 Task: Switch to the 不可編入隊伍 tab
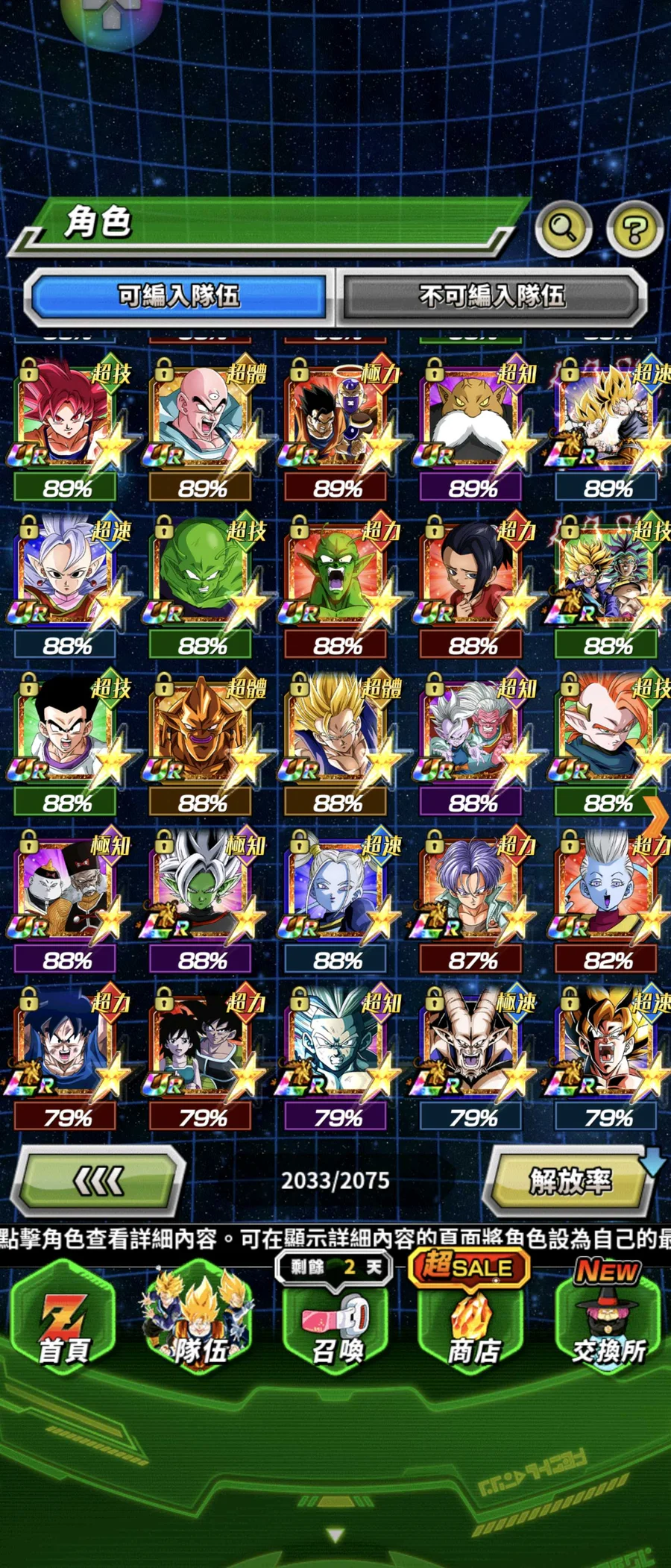point(492,296)
